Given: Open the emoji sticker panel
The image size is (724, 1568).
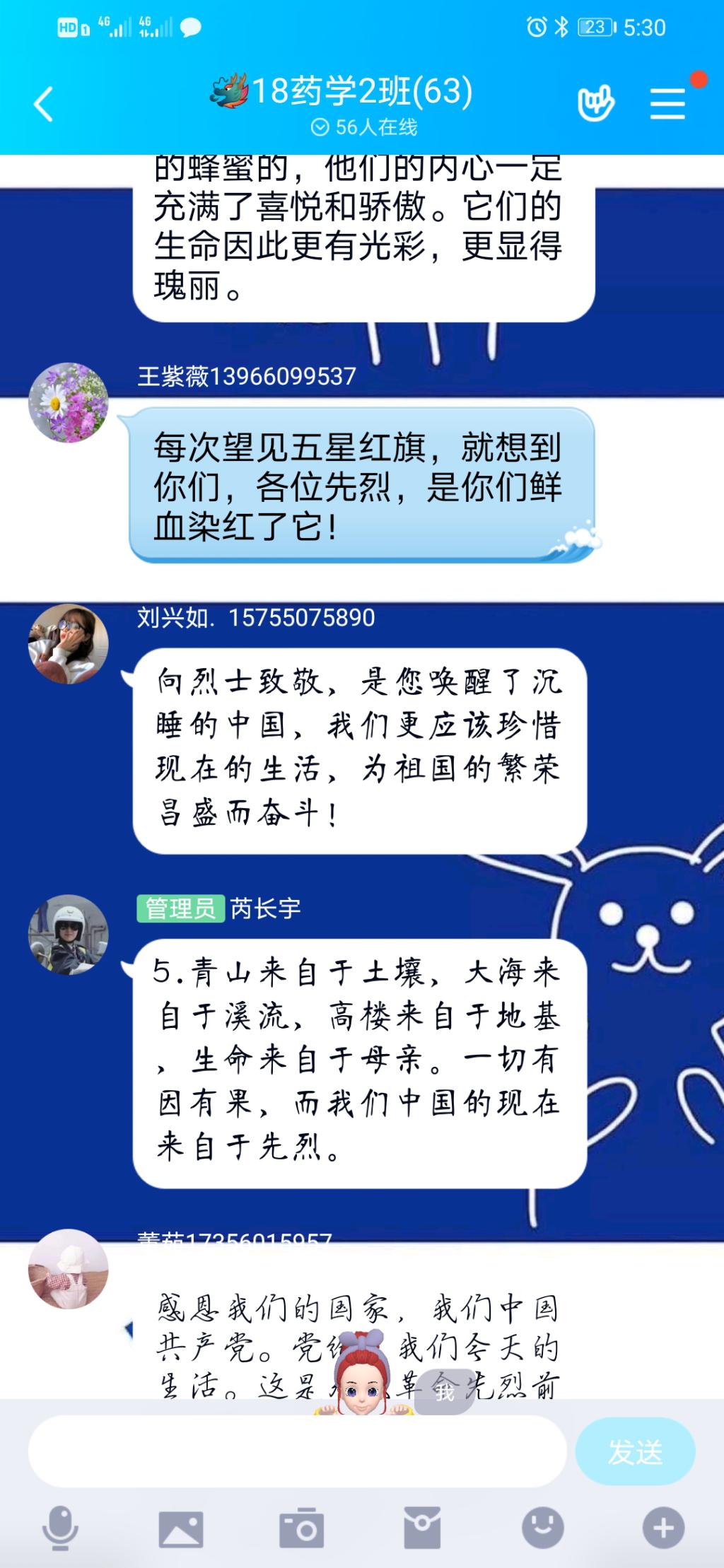Looking at the screenshot, I should (x=543, y=1528).
